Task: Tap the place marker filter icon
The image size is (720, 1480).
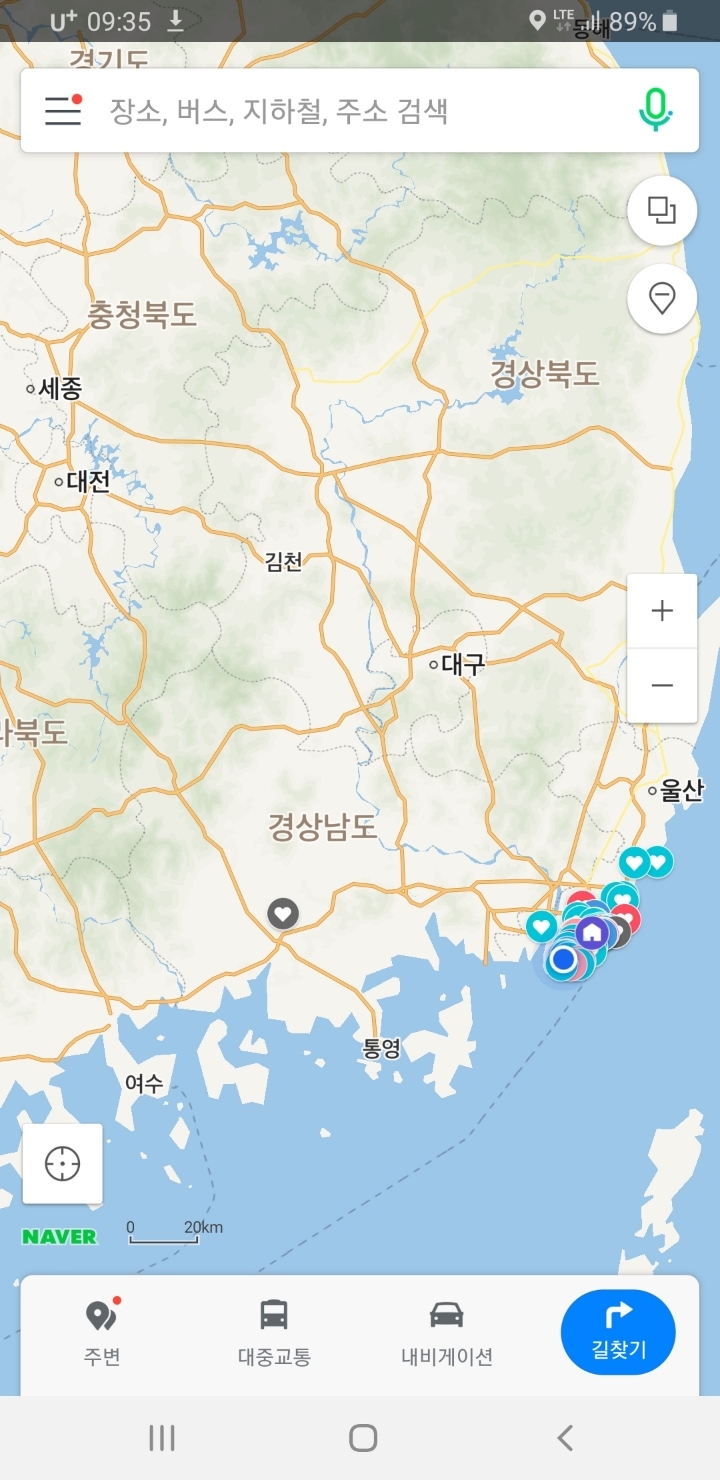Action: point(661,298)
